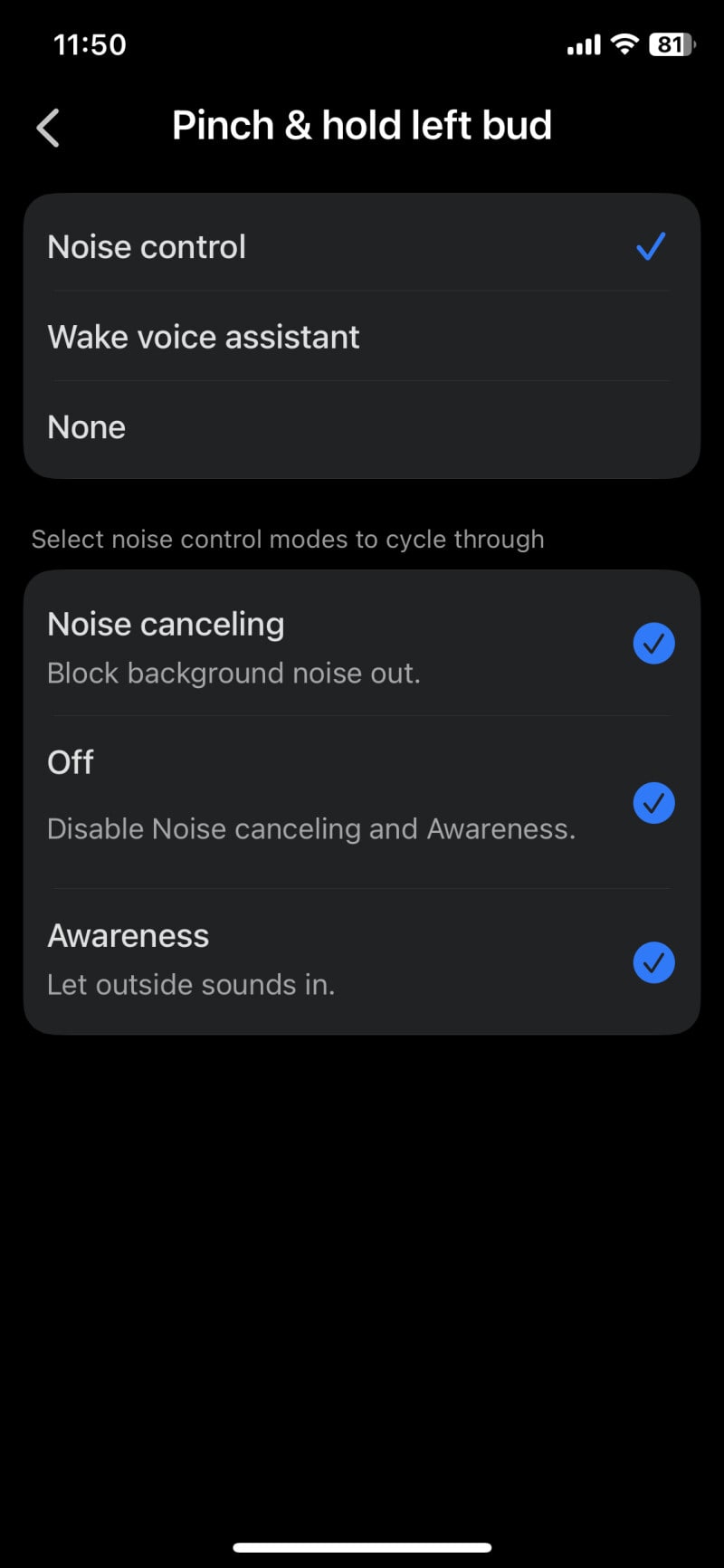Choose Wake voice assistant

coord(362,337)
